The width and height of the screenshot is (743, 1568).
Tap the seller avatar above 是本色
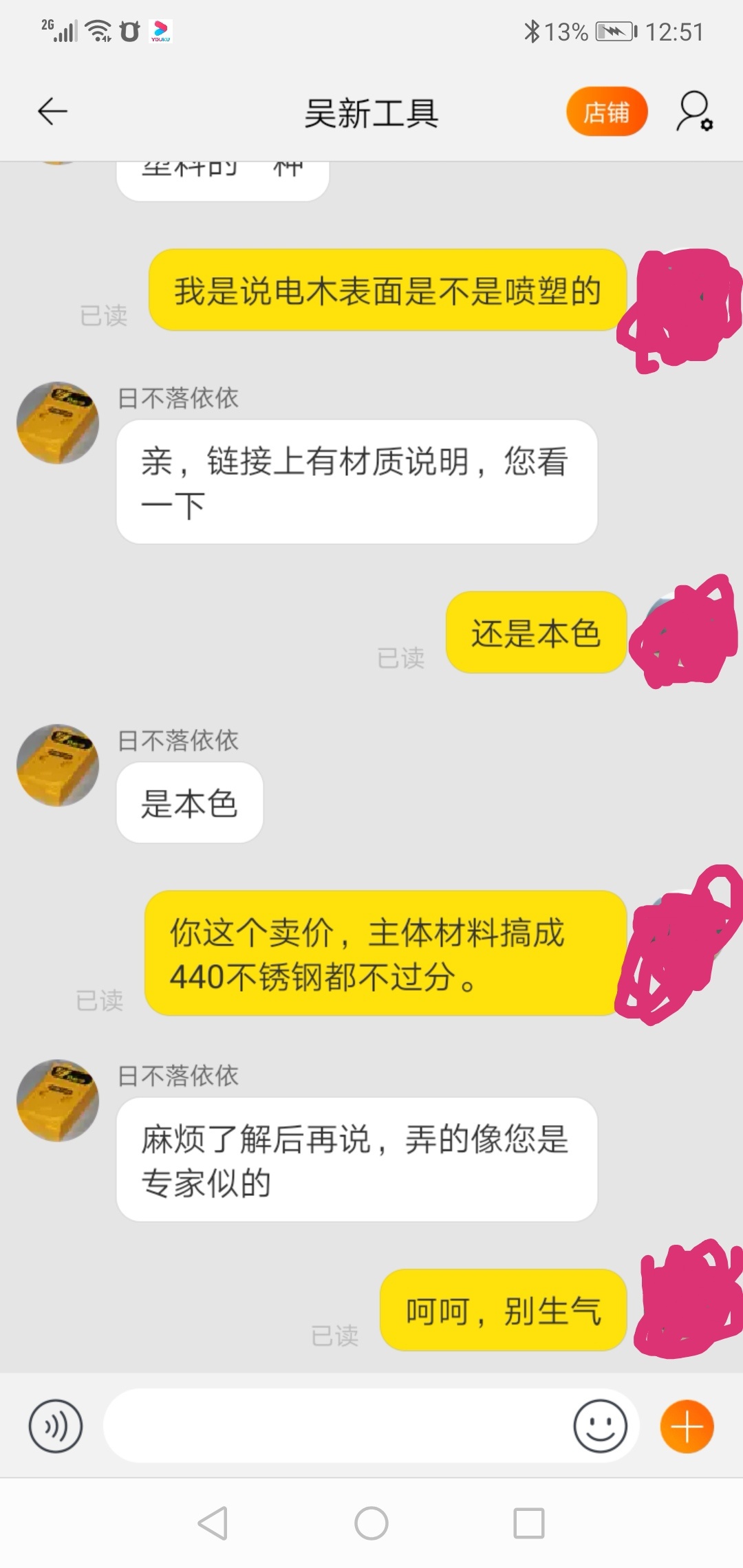click(x=58, y=765)
